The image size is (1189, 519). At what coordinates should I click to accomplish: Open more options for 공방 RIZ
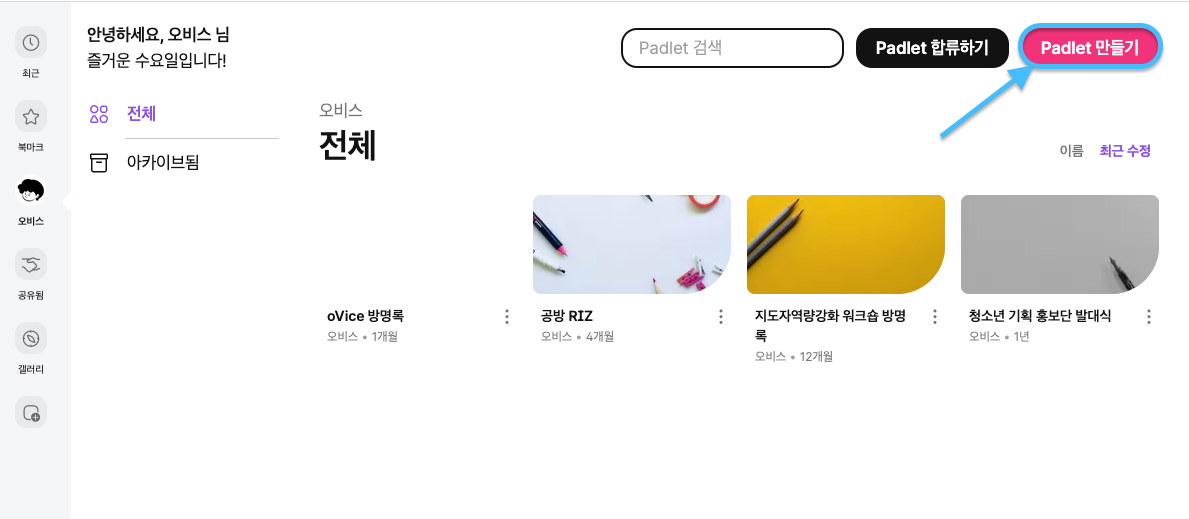coord(721,317)
